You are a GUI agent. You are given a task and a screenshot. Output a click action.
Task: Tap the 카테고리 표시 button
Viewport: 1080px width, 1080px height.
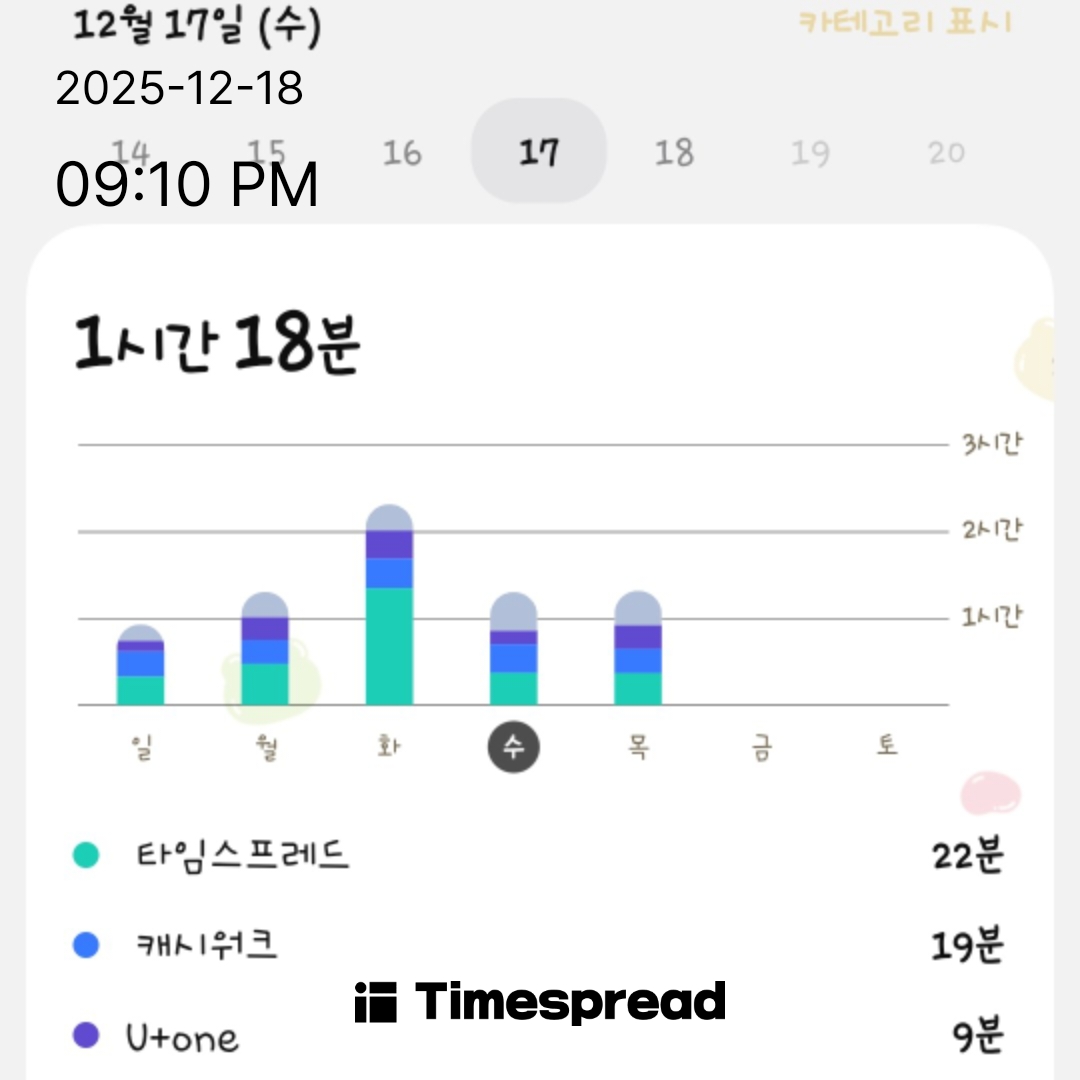[904, 22]
